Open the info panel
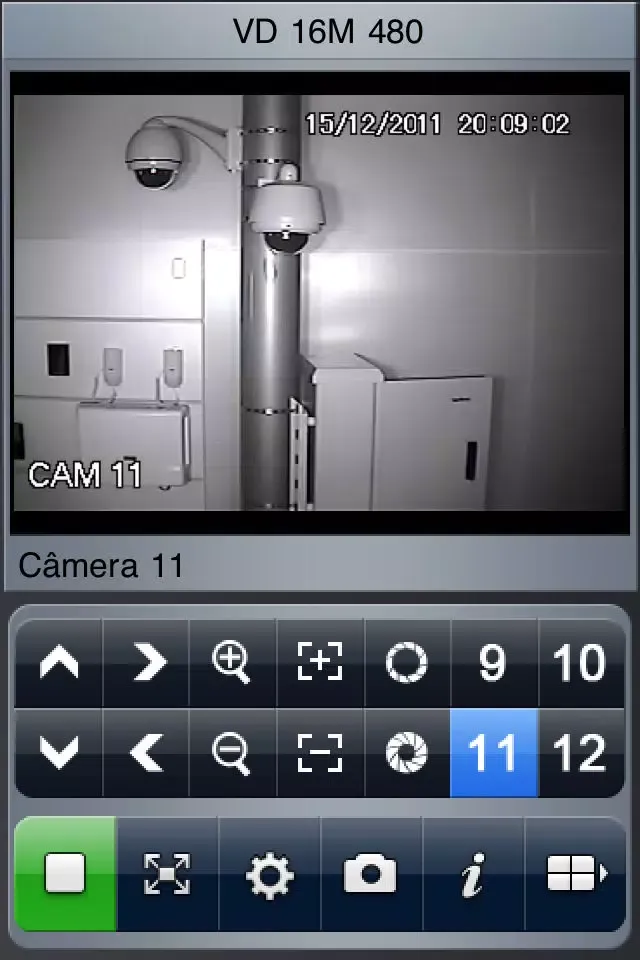The height and width of the screenshot is (960, 640). coord(472,874)
